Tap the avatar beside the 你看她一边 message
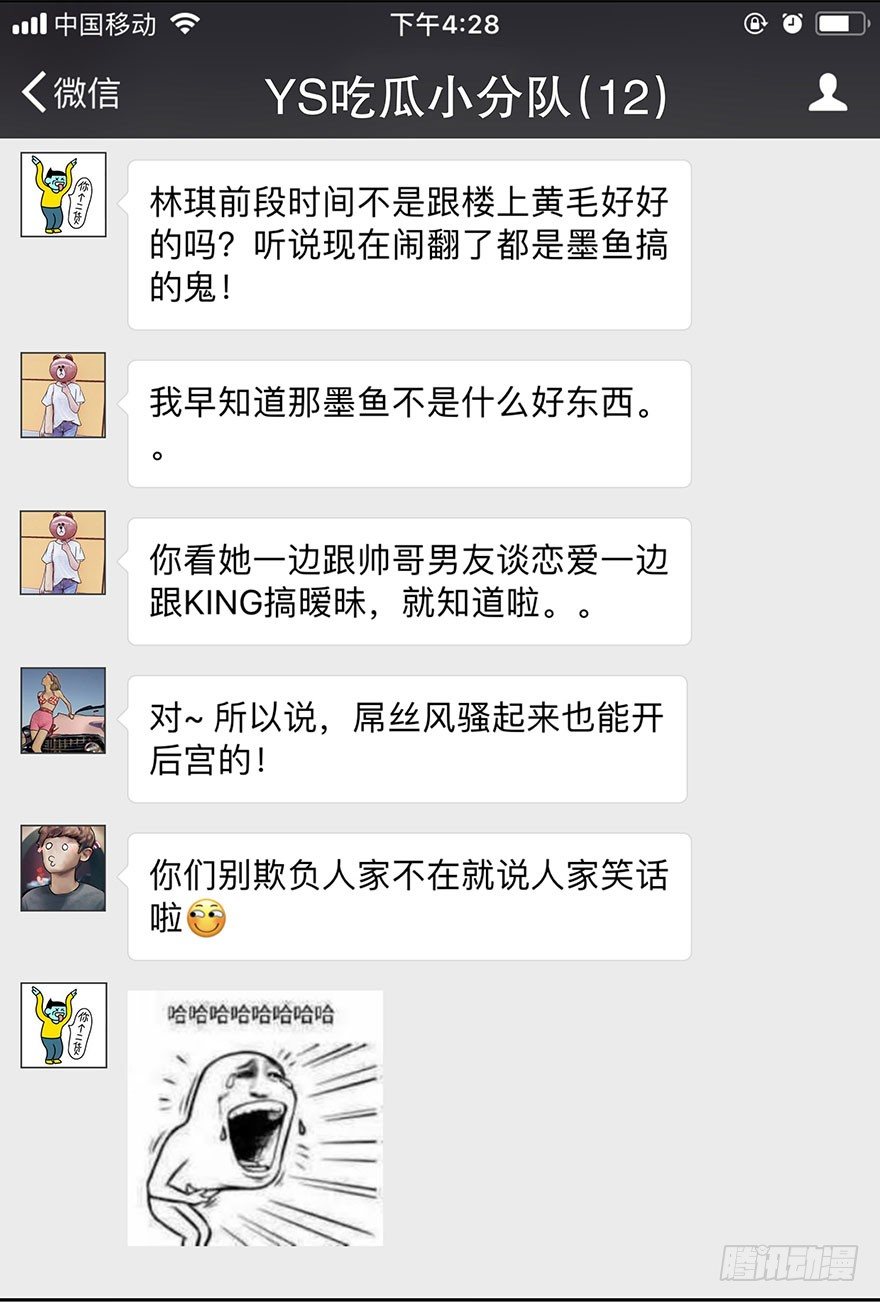Image resolution: width=880 pixels, height=1302 pixels. coord(63,553)
